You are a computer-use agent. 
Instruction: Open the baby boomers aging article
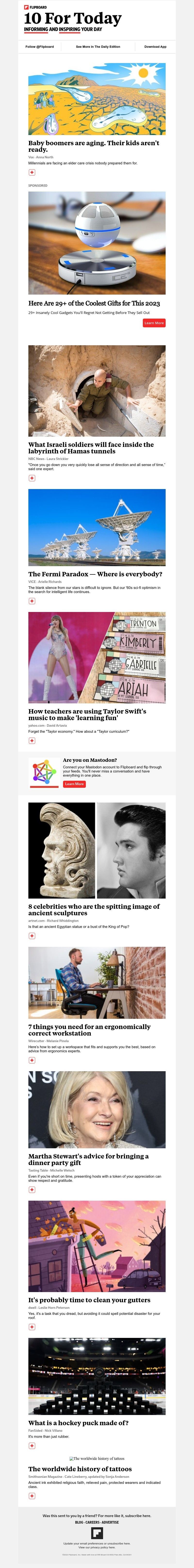pyautogui.click(x=94, y=146)
